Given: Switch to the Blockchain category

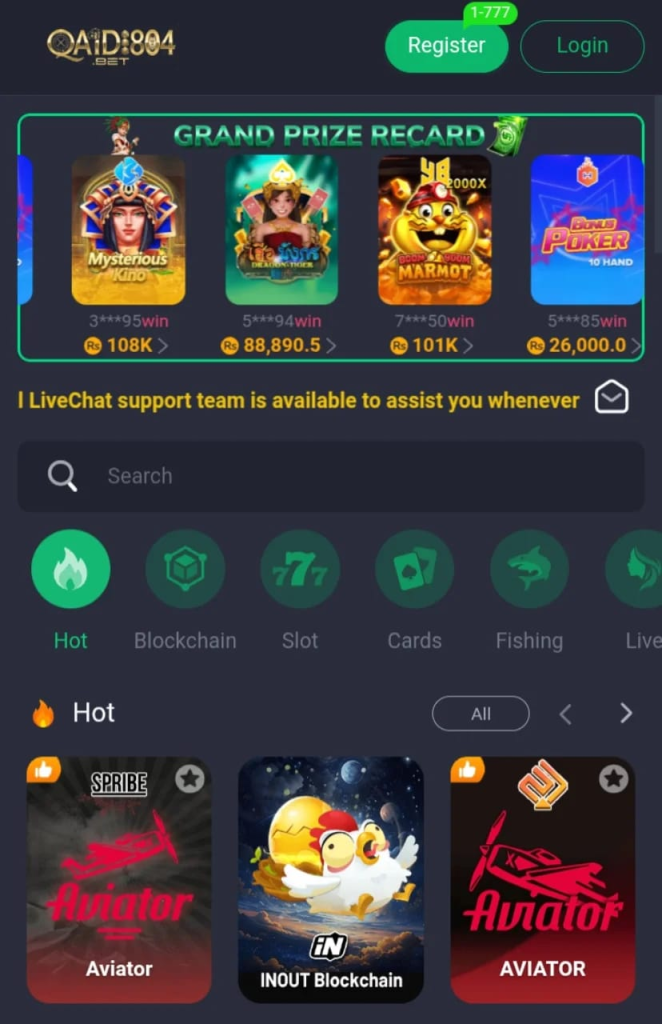Looking at the screenshot, I should click(185, 570).
